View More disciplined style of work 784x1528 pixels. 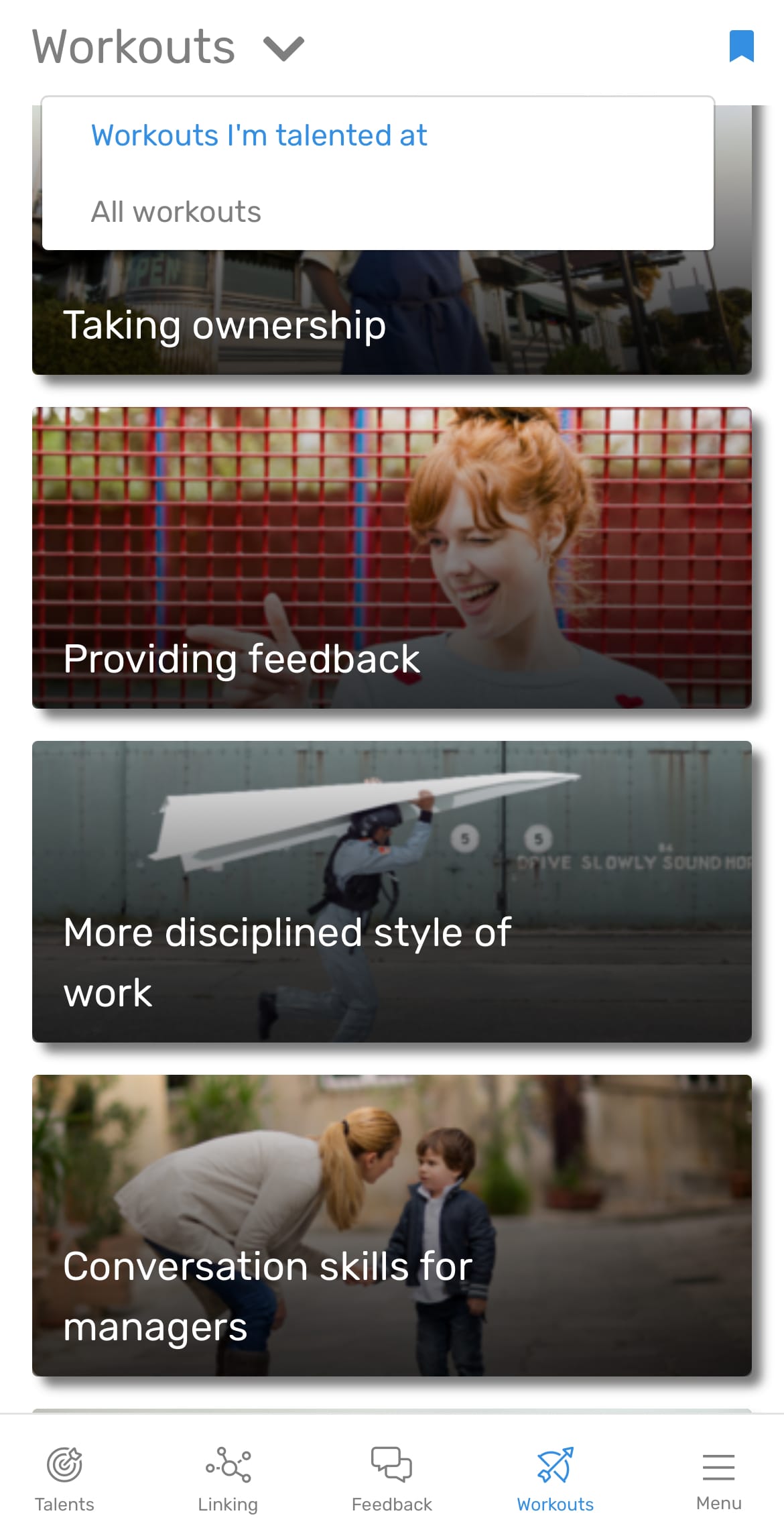tap(391, 891)
